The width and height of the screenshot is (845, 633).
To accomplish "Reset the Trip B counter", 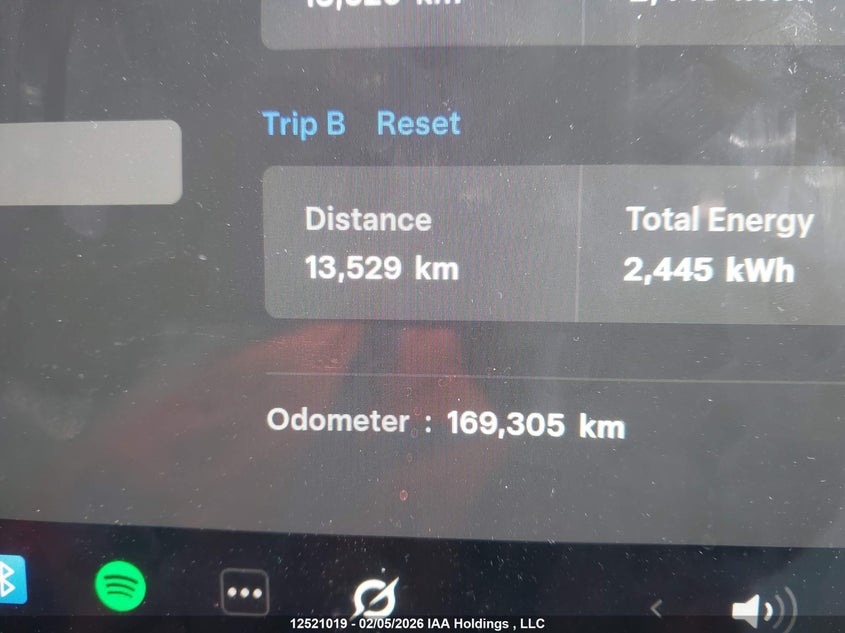I will point(418,124).
